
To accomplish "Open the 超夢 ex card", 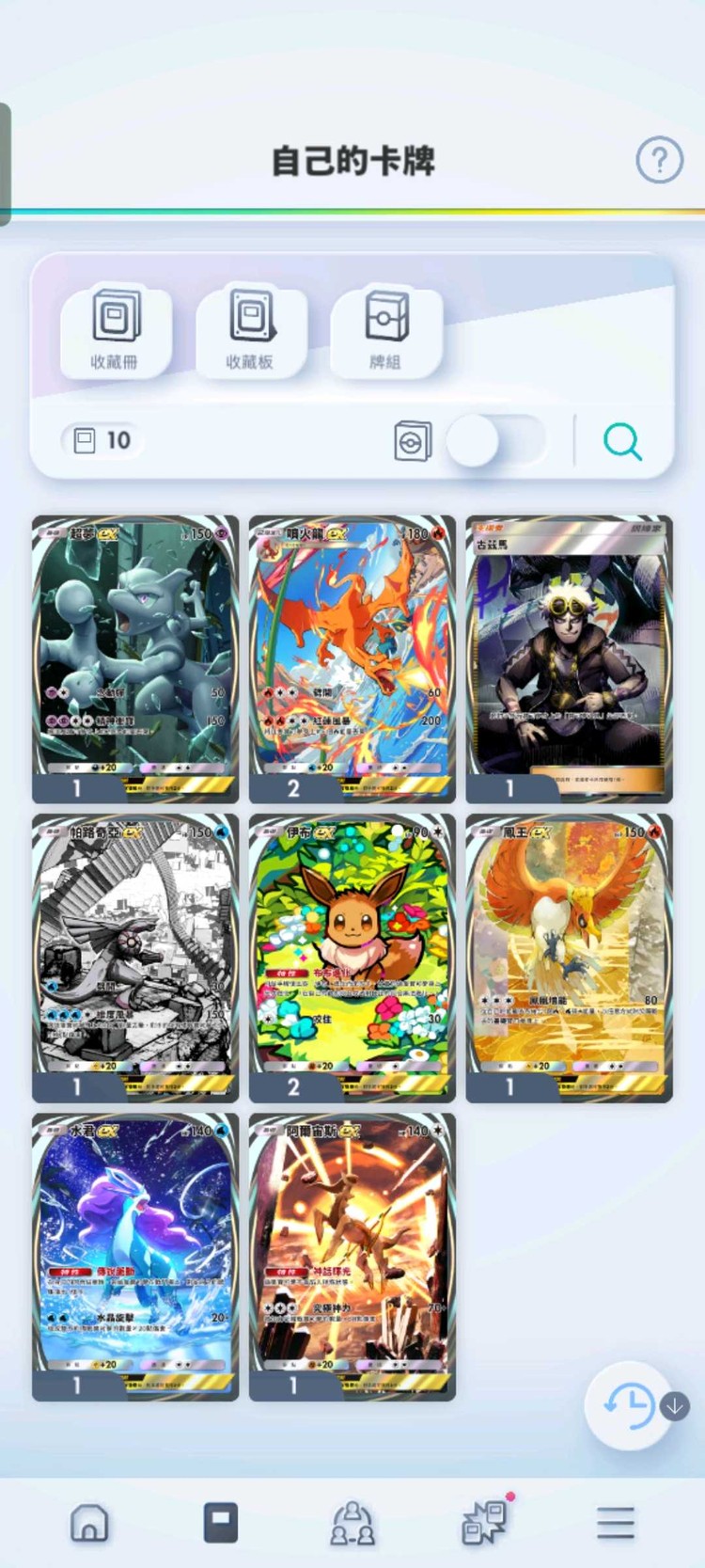I will pos(135,658).
